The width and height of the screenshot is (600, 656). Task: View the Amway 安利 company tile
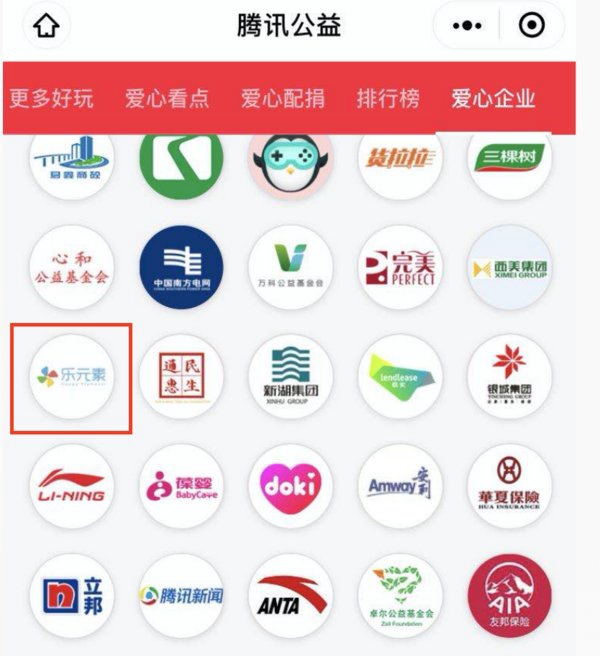pos(400,486)
